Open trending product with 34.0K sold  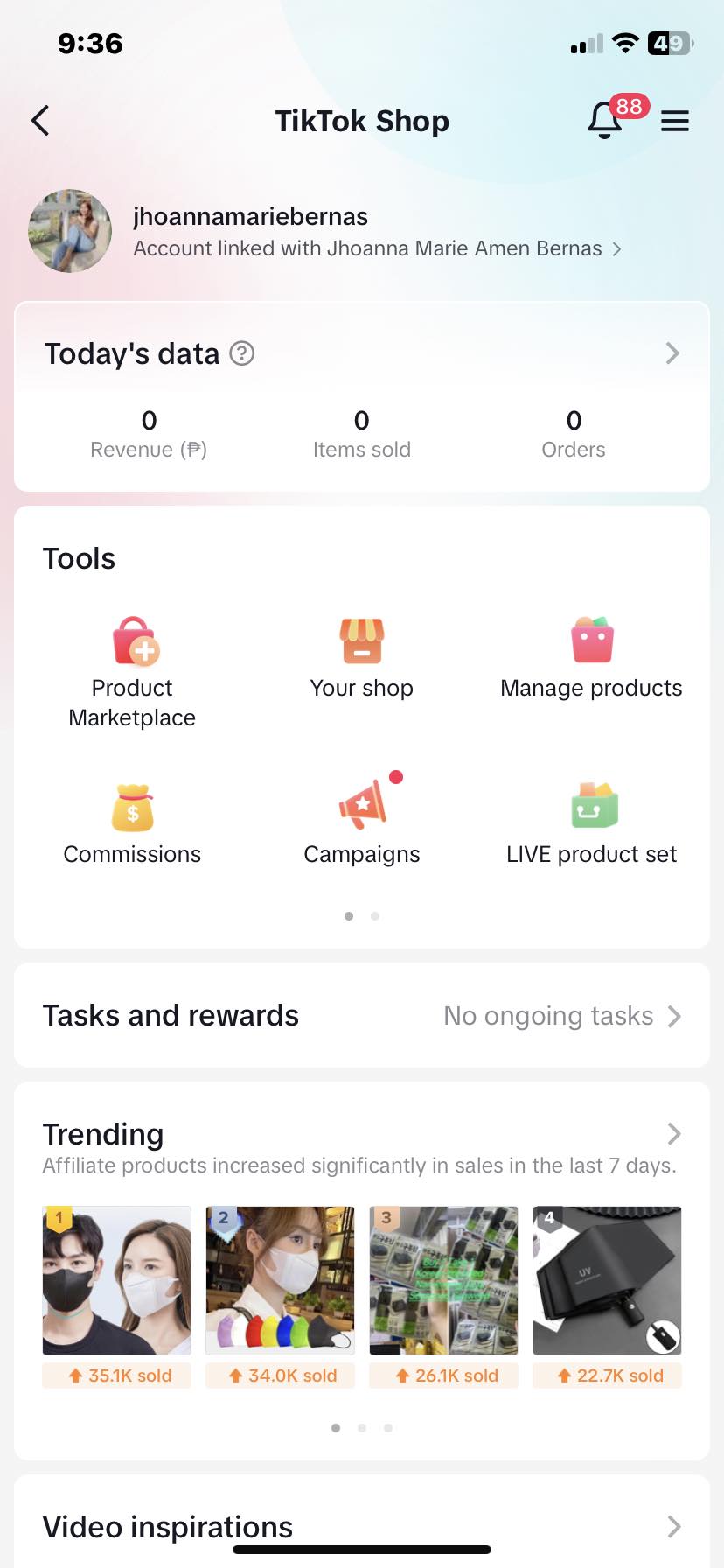pos(280,1281)
